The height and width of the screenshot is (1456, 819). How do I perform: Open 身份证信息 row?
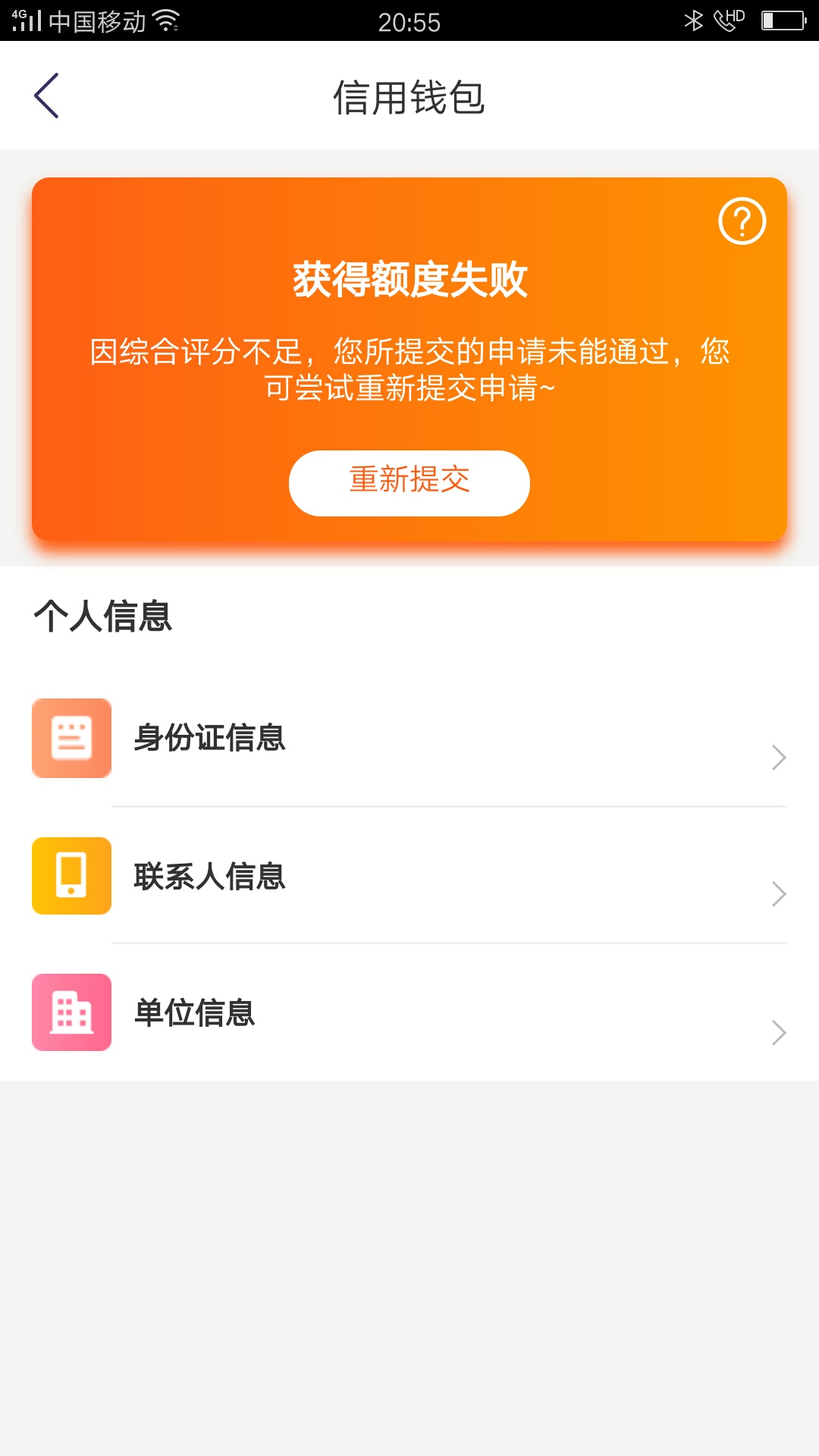coord(409,738)
